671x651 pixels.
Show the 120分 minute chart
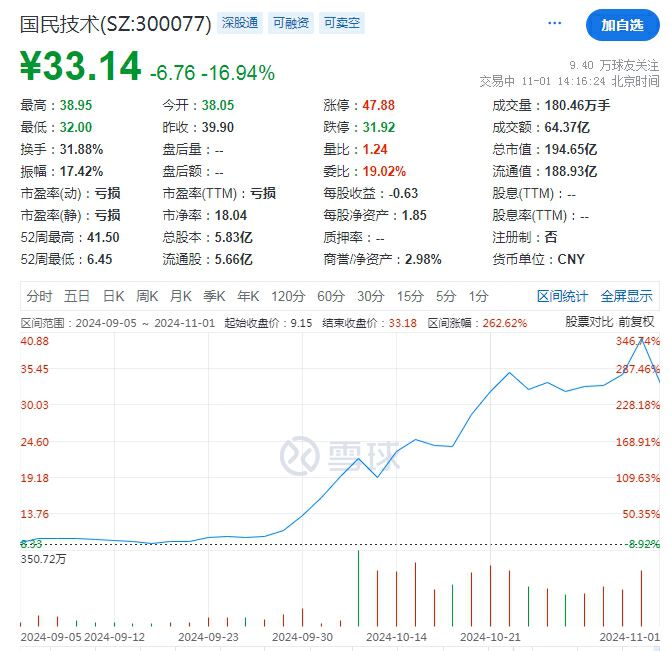[288, 296]
